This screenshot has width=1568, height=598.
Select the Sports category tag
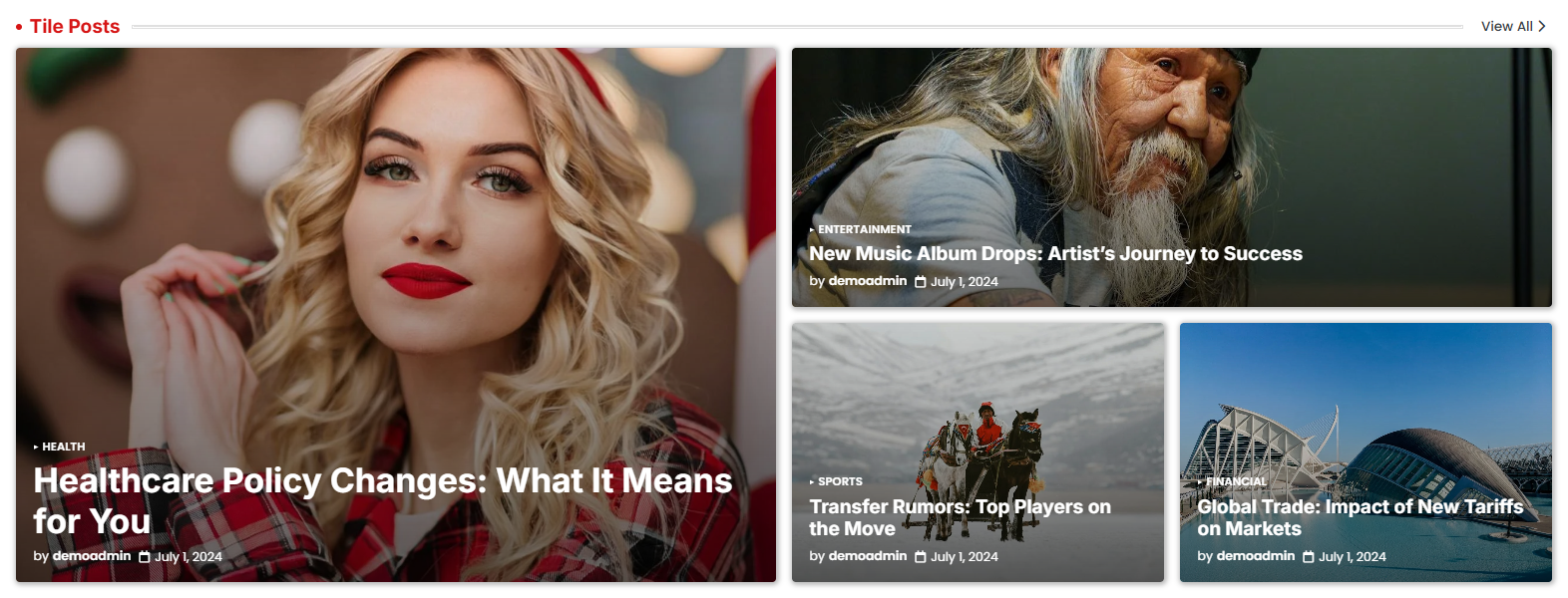840,481
